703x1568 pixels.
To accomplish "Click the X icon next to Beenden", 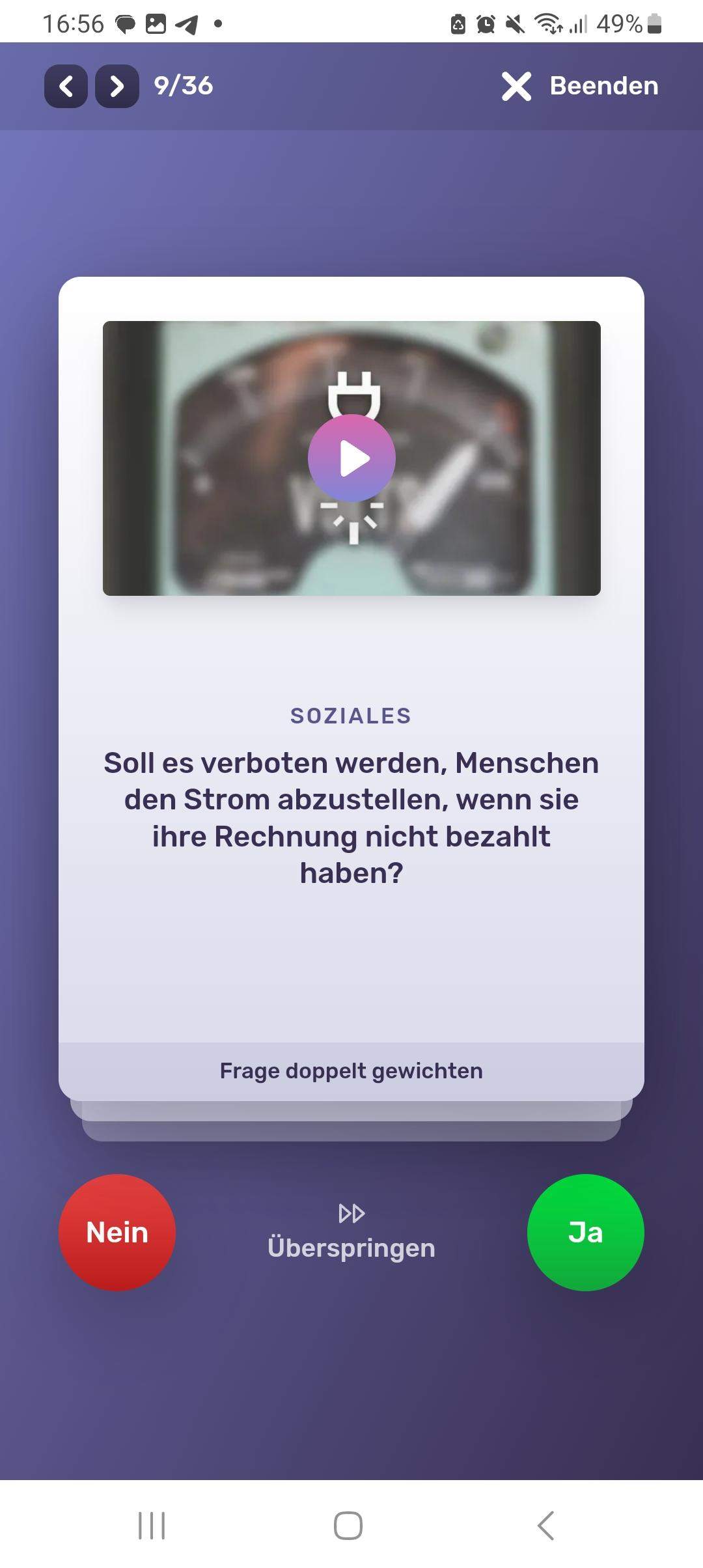I will (515, 86).
